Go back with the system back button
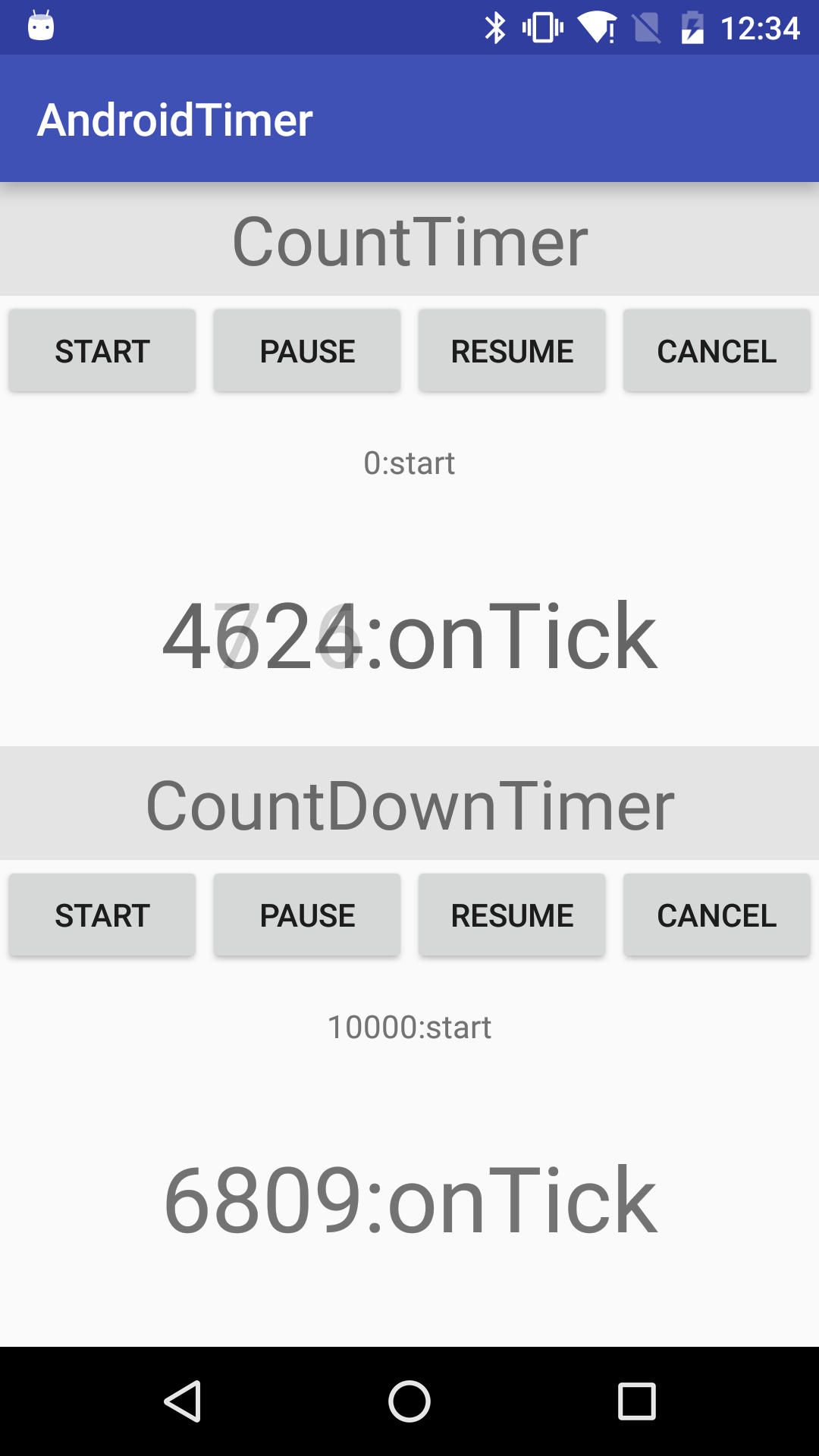The image size is (819, 1456). coord(183,1401)
